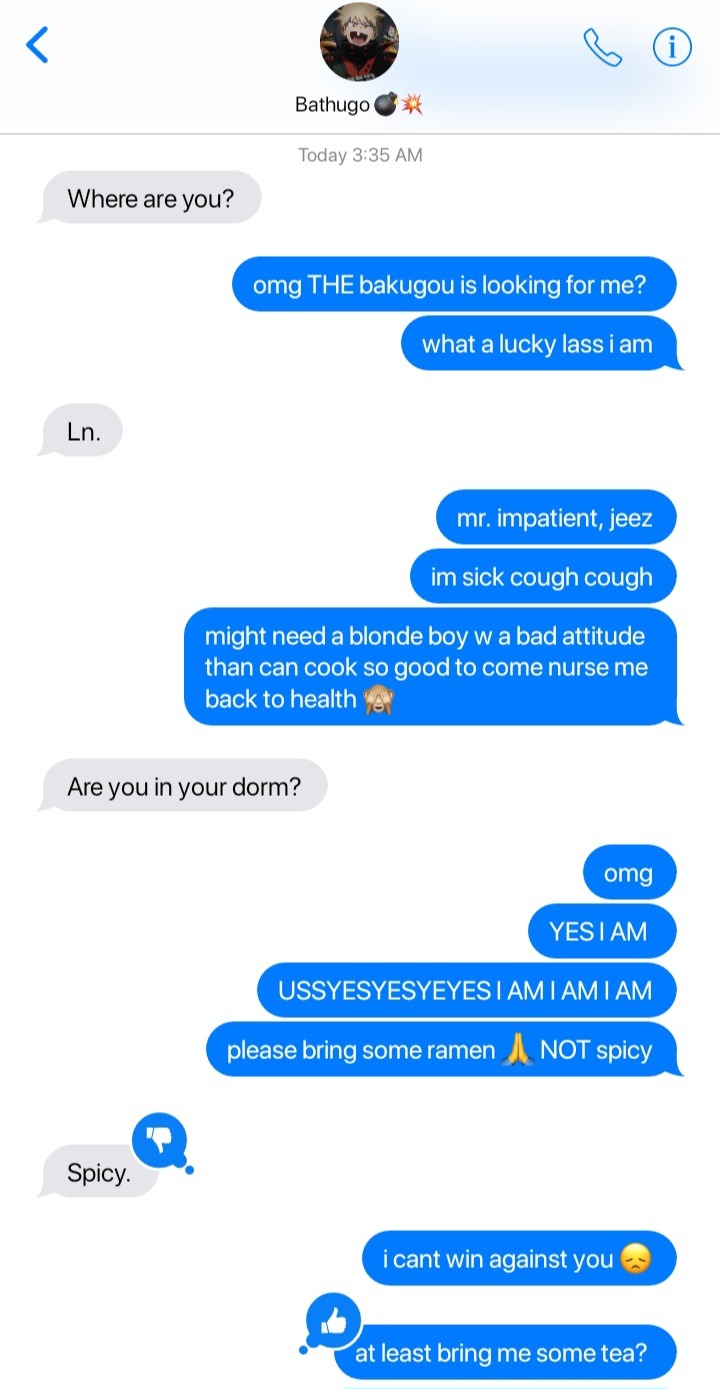This screenshot has width=720, height=1389.
Task: Open conversation info details
Action: coord(672,47)
